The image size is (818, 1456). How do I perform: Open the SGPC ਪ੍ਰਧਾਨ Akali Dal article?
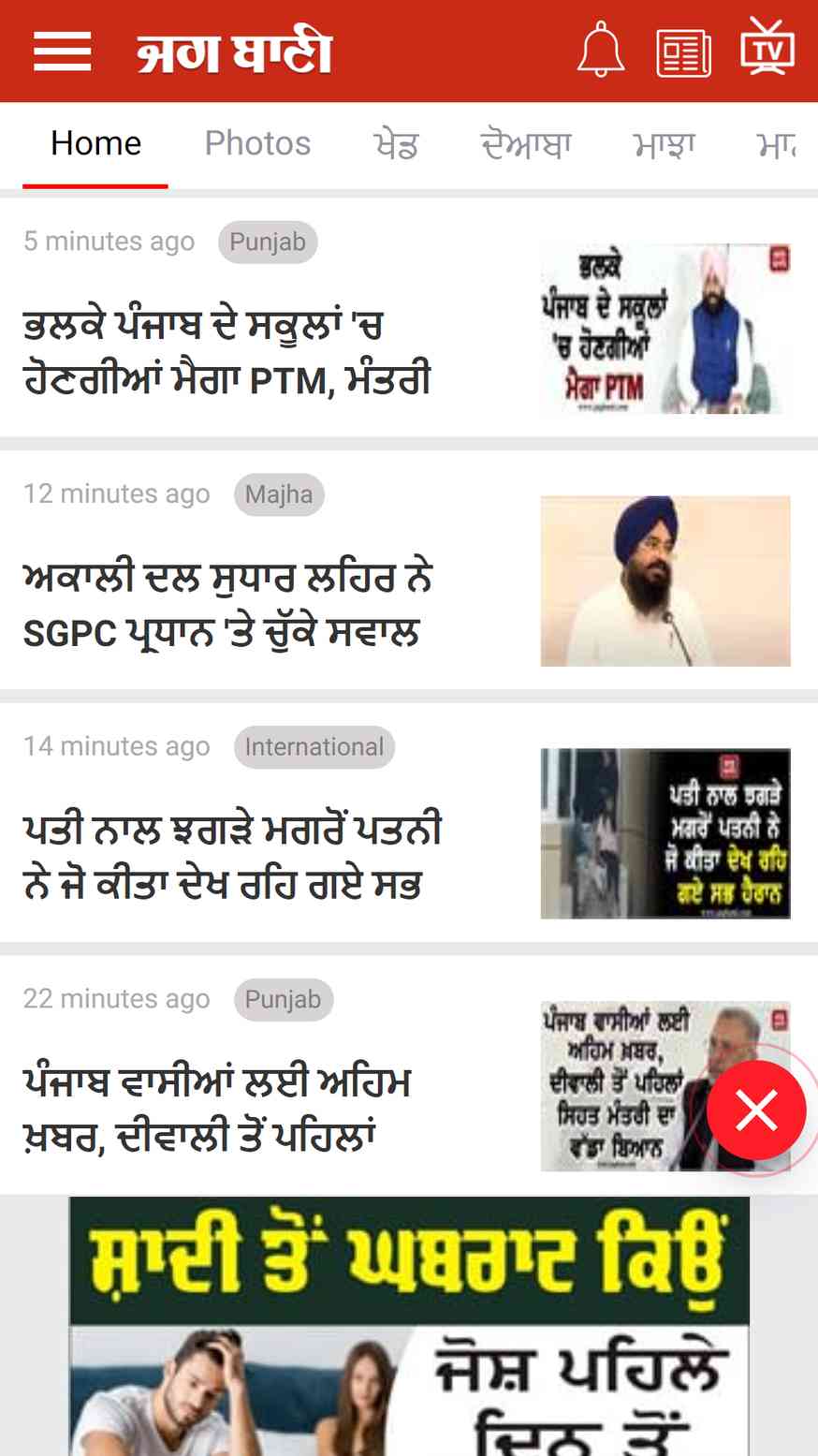pyautogui.click(x=409, y=570)
